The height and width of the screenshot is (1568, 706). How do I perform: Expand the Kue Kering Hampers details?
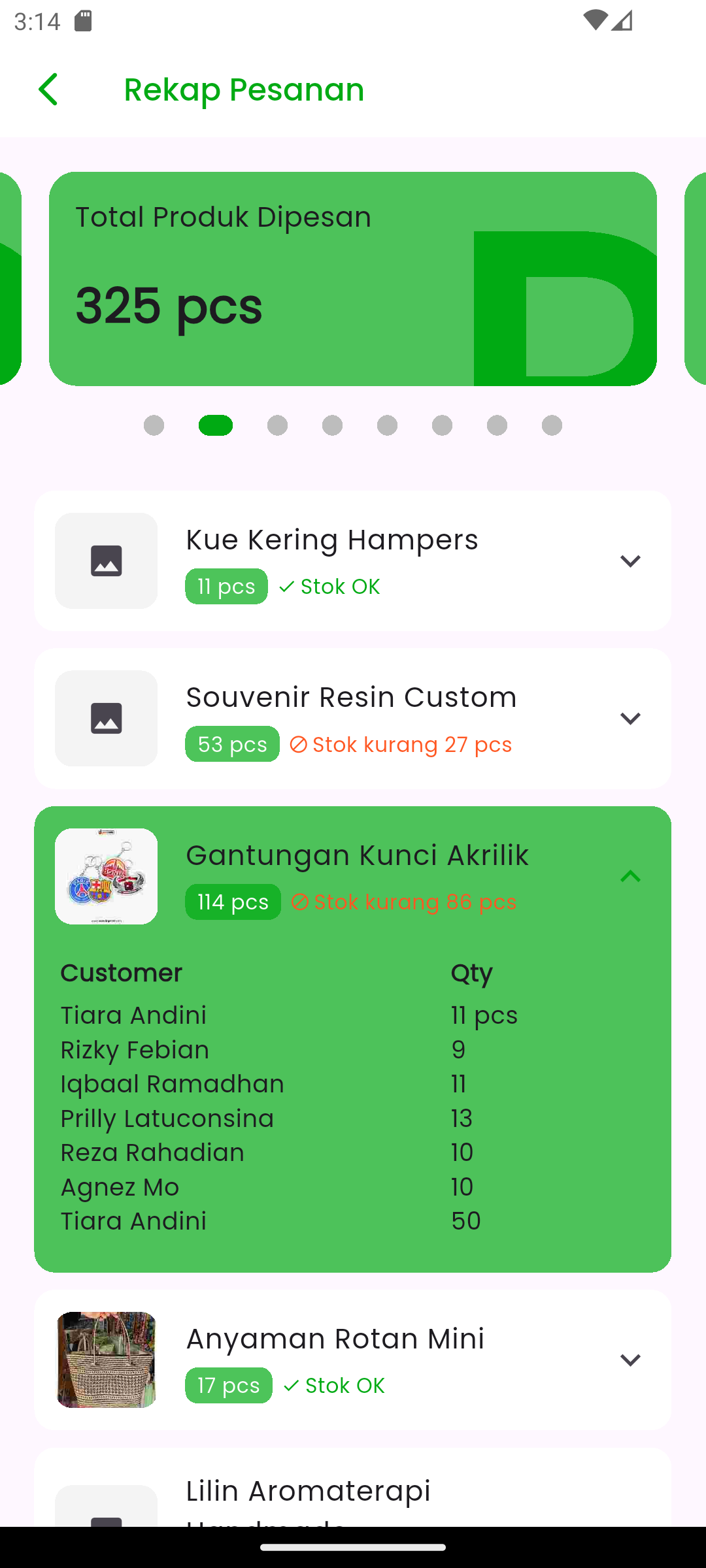pyautogui.click(x=630, y=561)
